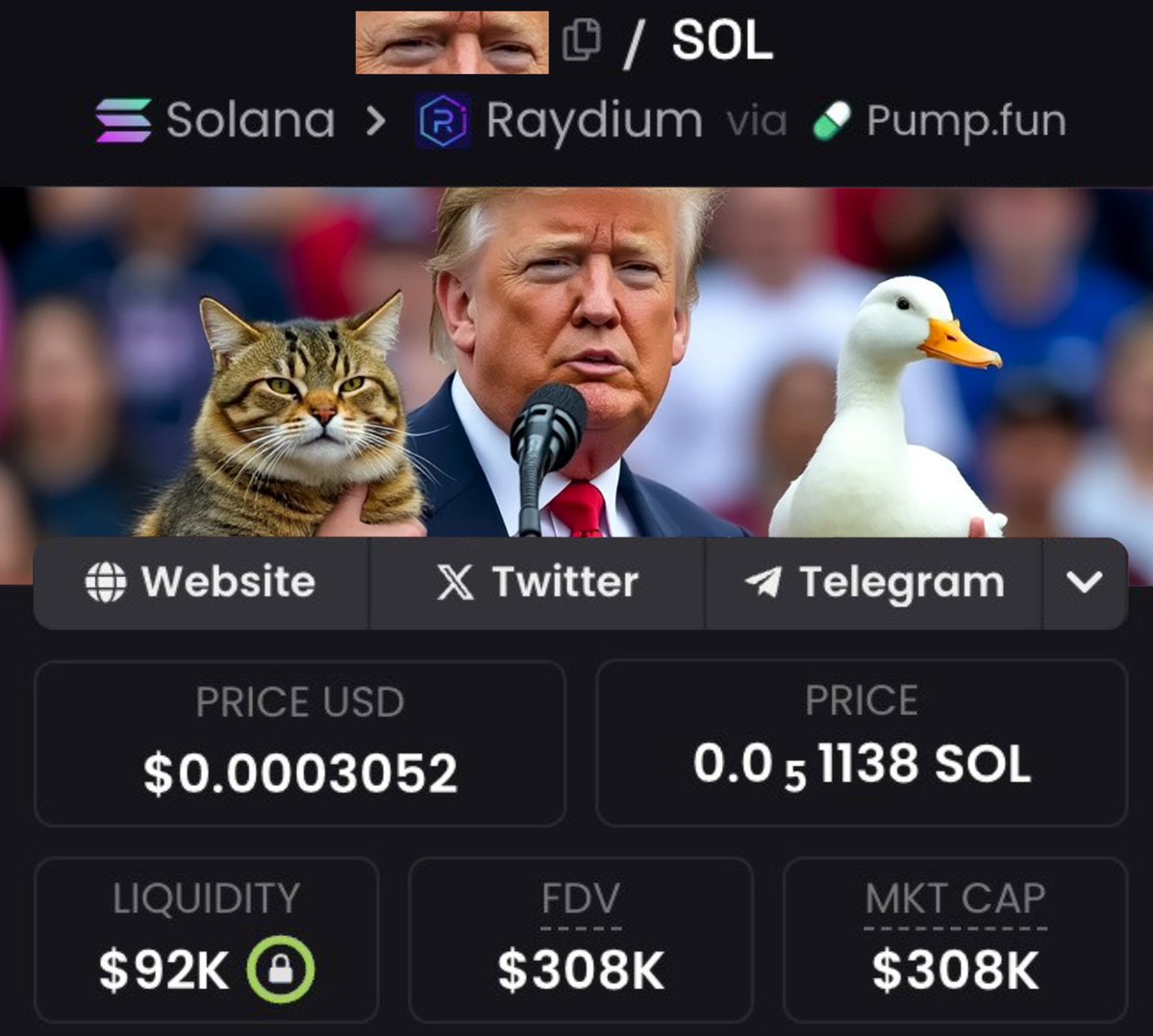Image resolution: width=1153 pixels, height=1036 pixels.
Task: Open the Telegram group link
Action: pyautogui.click(x=874, y=582)
